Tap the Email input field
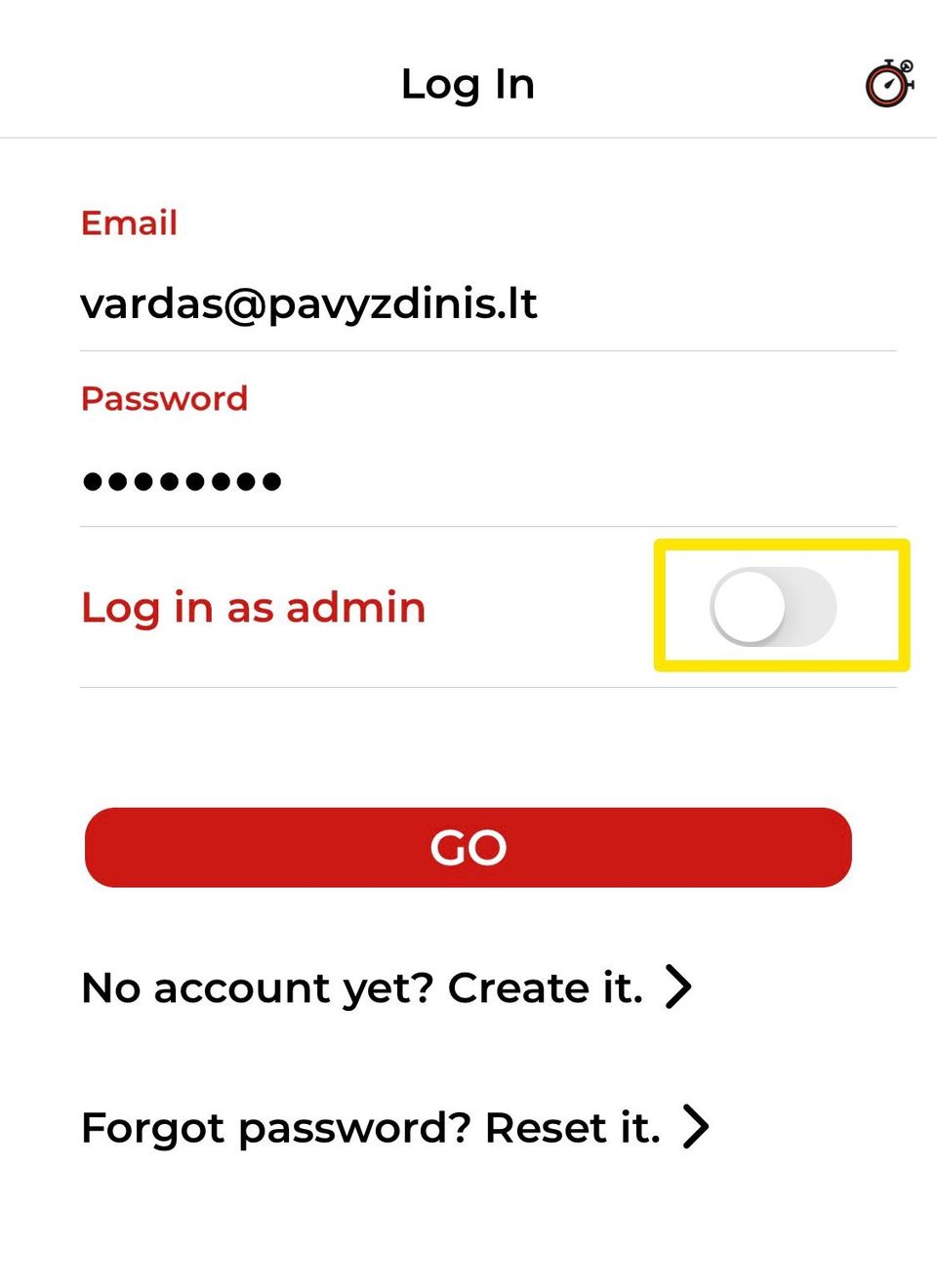This screenshot has width=937, height=1288. click(x=486, y=304)
